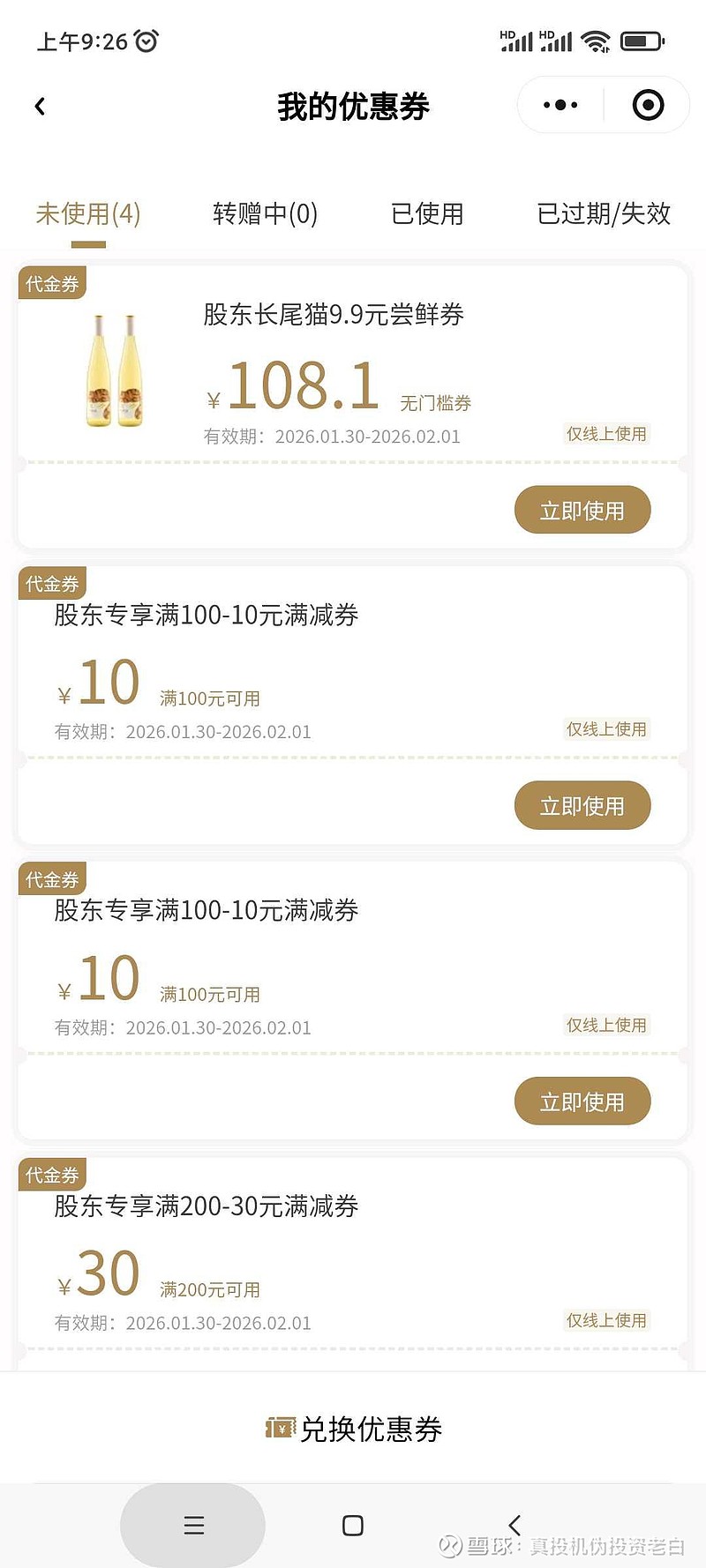Select the 股东长尾猫9.9元尝鲜券 coupon title
This screenshot has width=706, height=1568.
tap(334, 316)
